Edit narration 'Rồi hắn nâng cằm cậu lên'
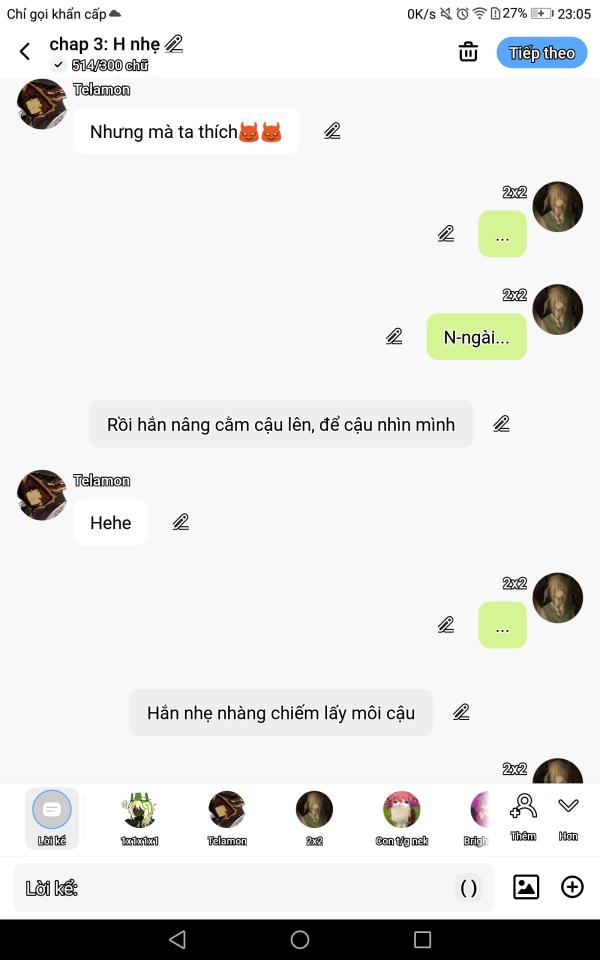600x960 pixels. point(501,424)
